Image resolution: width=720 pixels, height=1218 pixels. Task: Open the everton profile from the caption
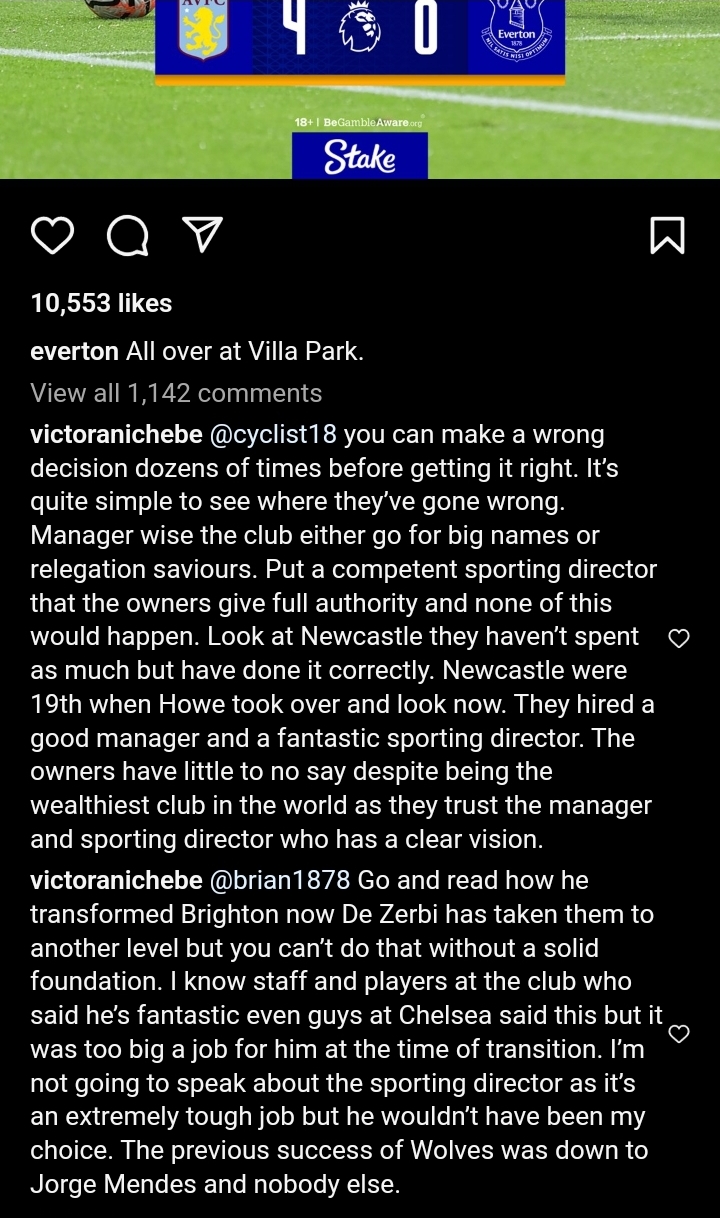(74, 352)
